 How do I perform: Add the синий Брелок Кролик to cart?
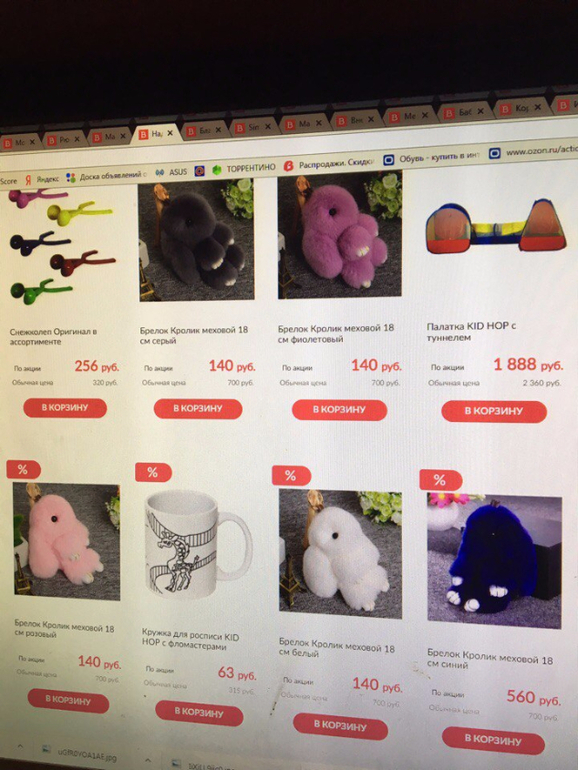click(x=493, y=740)
